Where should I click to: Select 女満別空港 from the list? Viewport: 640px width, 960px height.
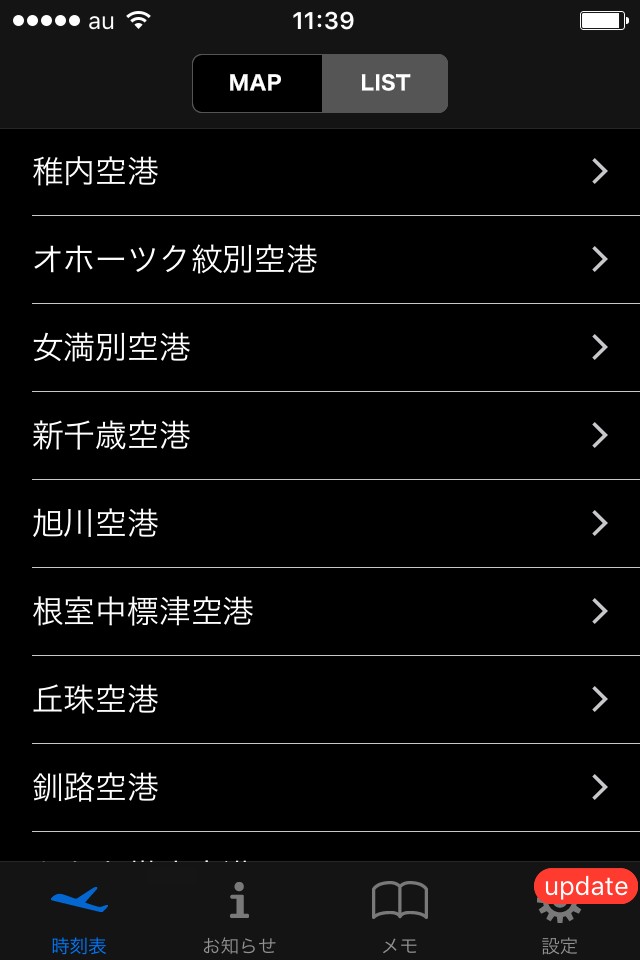click(320, 347)
